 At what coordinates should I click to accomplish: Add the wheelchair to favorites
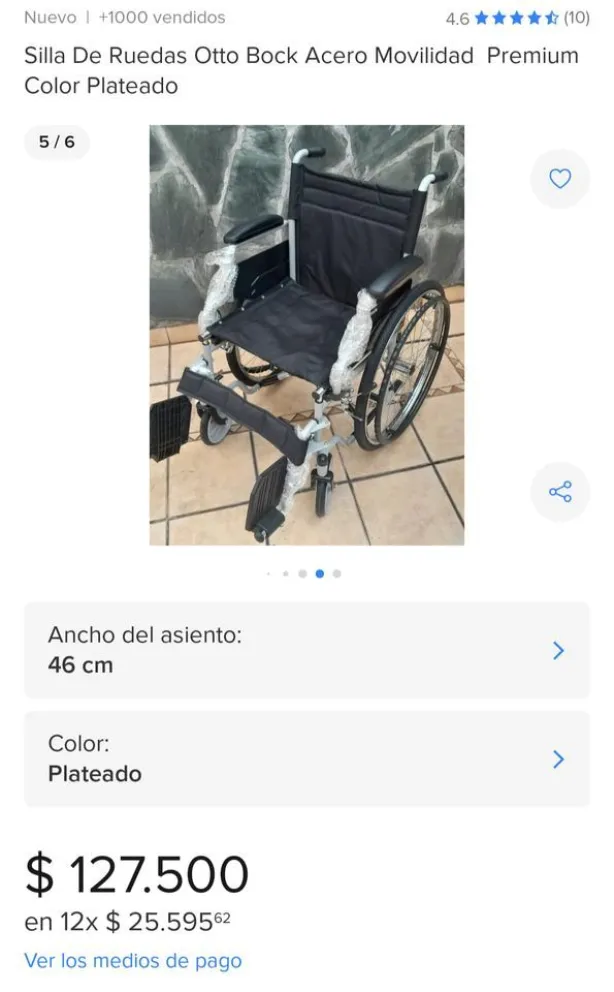click(x=559, y=179)
